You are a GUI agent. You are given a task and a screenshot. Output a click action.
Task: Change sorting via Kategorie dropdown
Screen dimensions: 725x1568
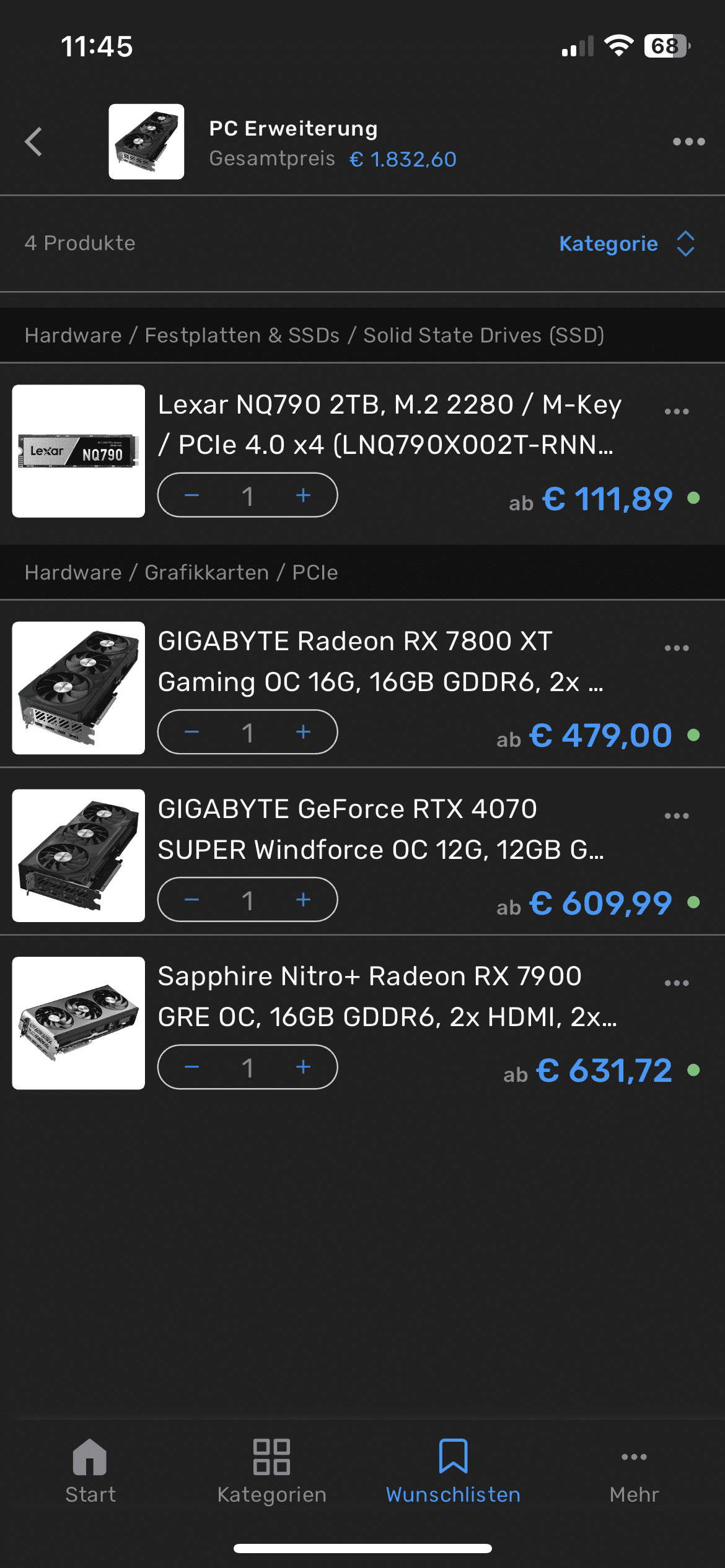626,243
